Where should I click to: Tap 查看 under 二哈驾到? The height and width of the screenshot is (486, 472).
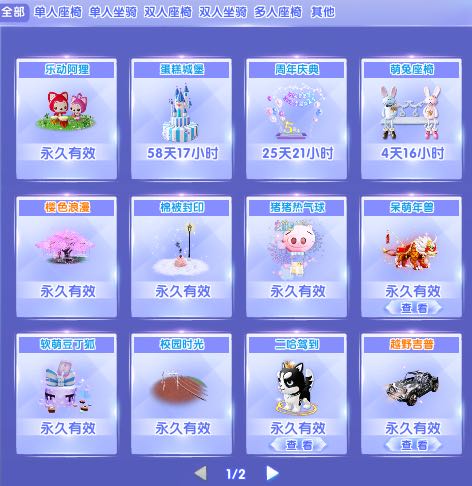[x=298, y=445]
